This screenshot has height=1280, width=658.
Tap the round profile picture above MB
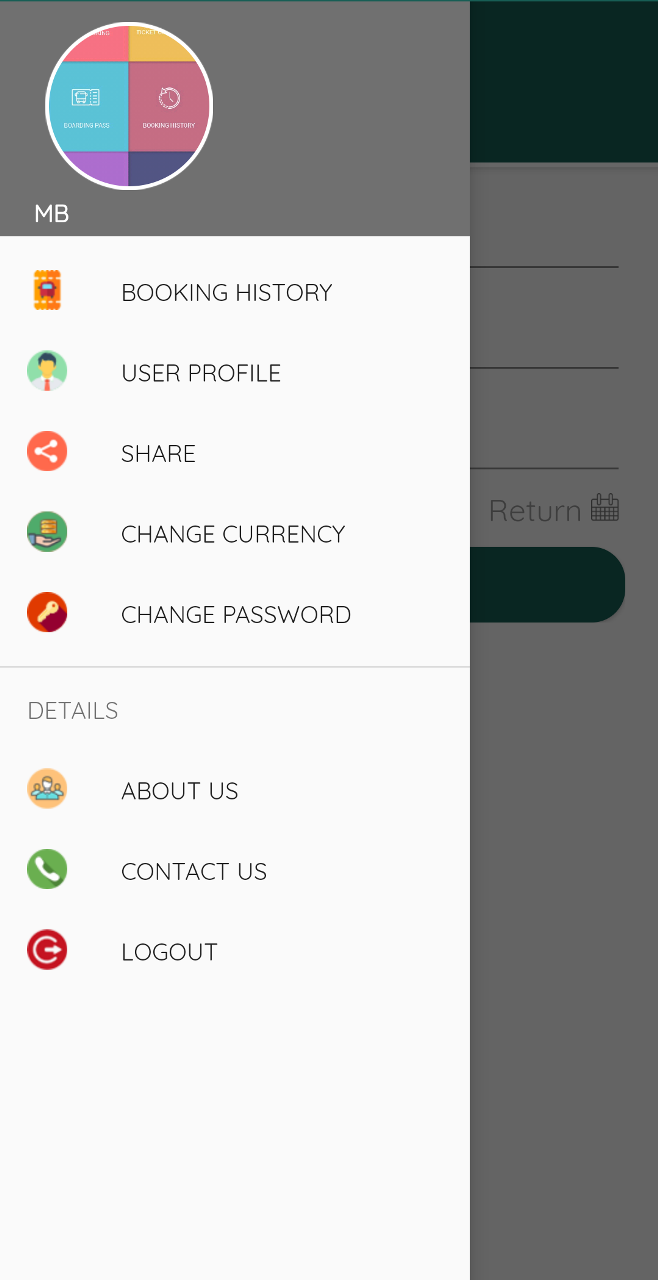click(129, 106)
